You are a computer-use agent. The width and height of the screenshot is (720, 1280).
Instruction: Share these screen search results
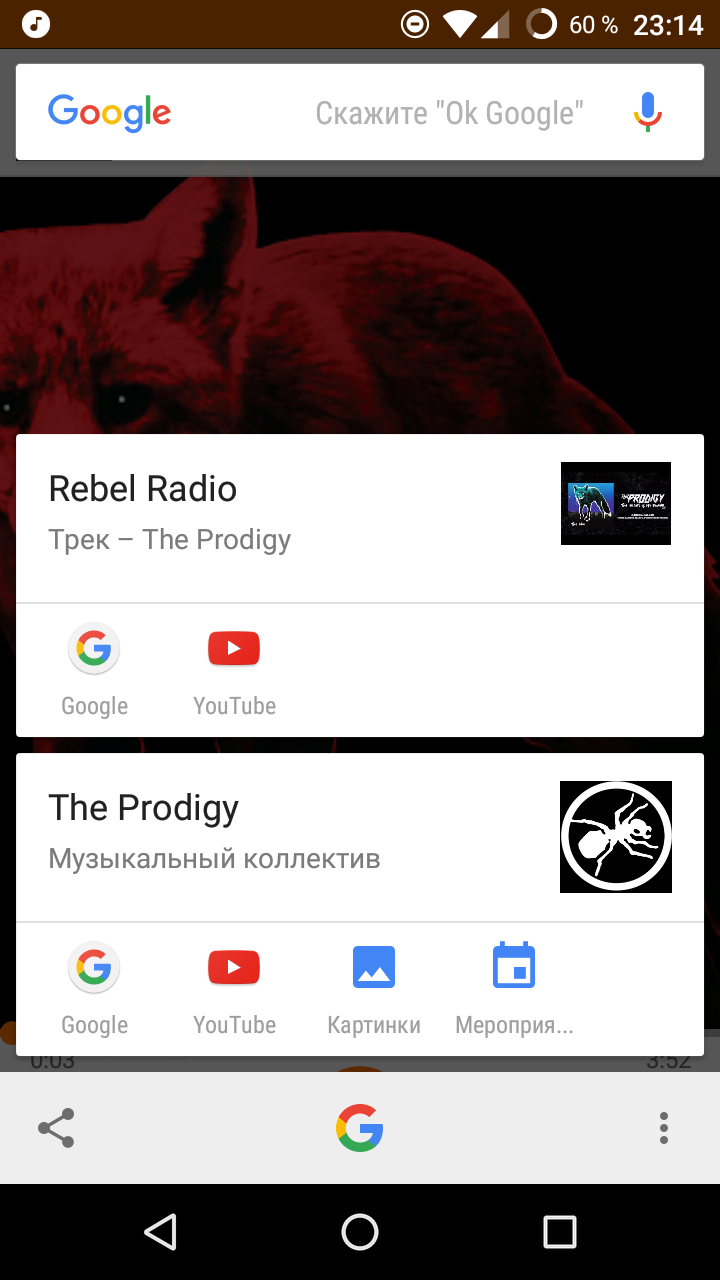coord(56,1128)
